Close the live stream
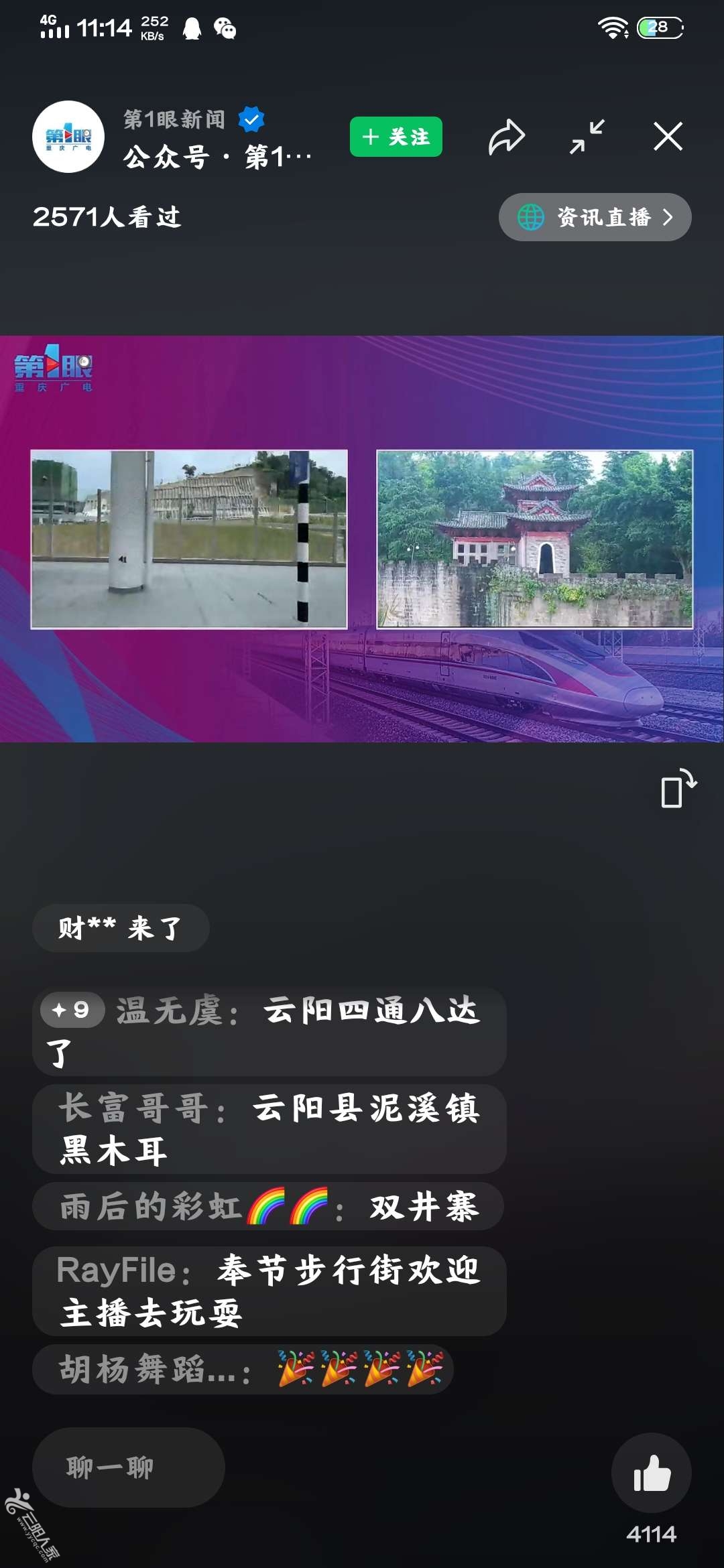This screenshot has height=1568, width=724. (668, 137)
